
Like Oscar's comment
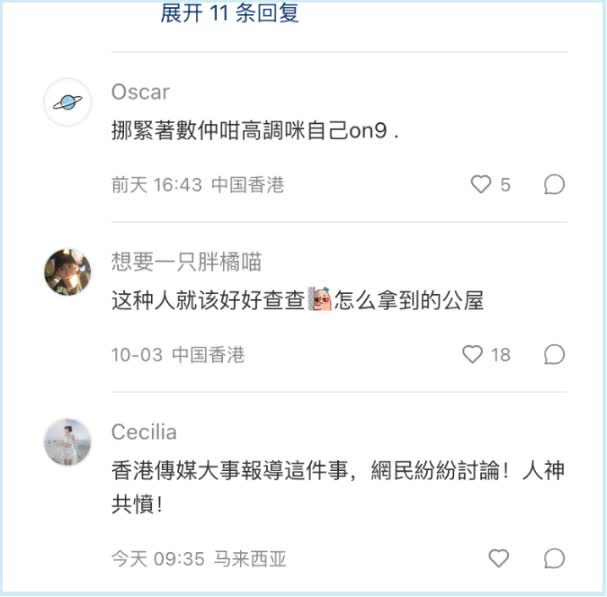(x=481, y=185)
